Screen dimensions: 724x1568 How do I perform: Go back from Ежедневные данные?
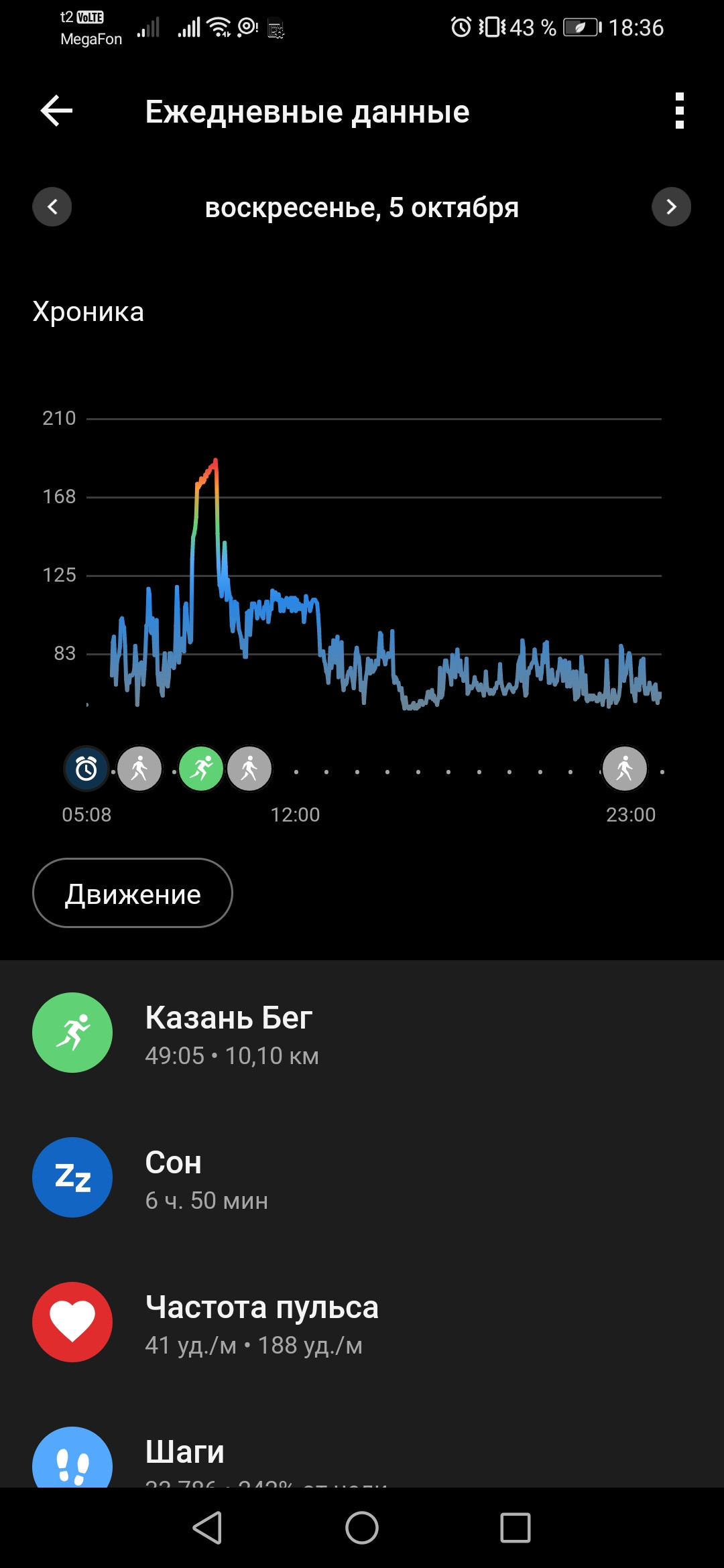(56, 111)
